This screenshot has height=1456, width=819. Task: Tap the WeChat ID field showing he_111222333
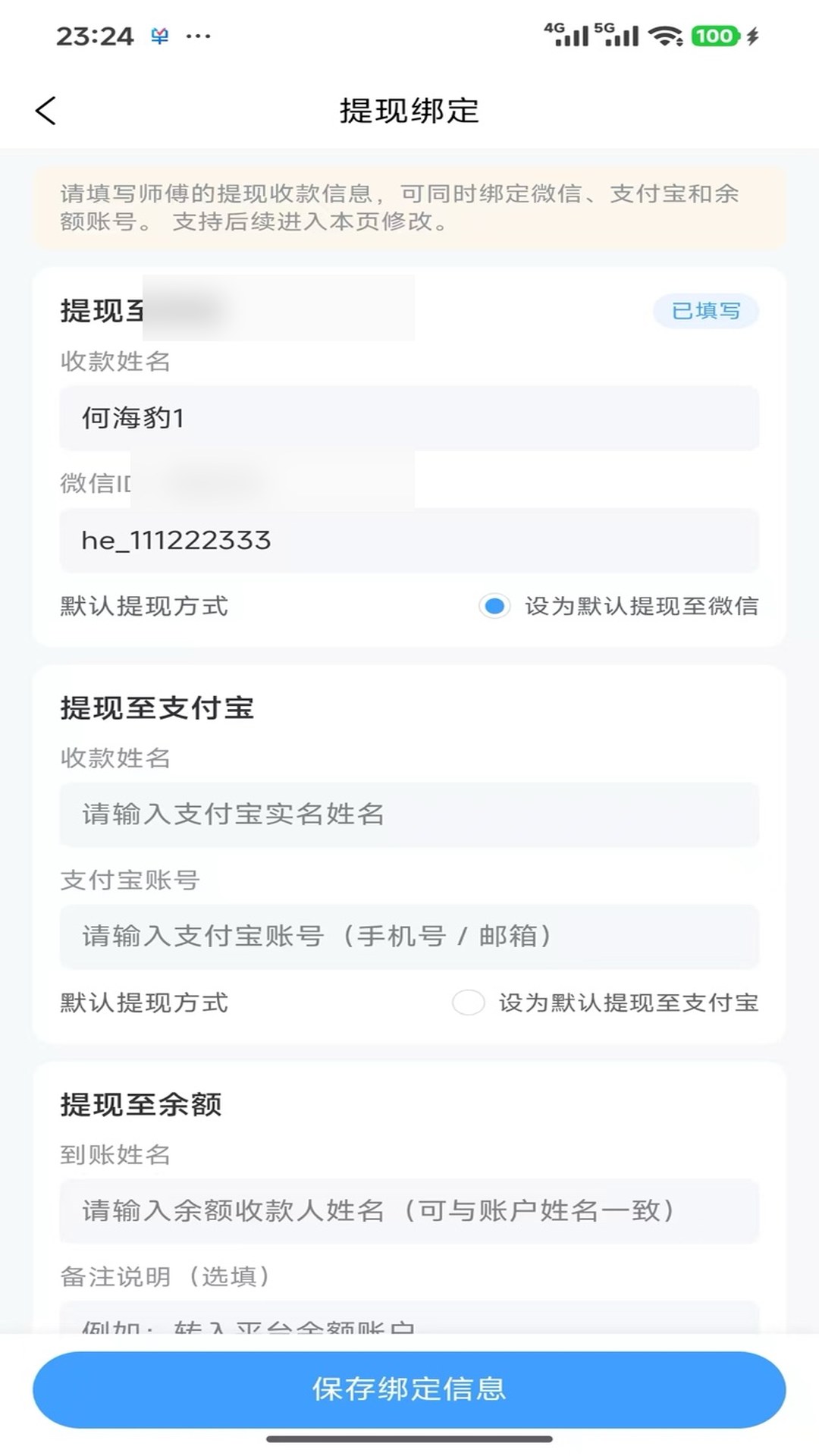pyautogui.click(x=409, y=541)
